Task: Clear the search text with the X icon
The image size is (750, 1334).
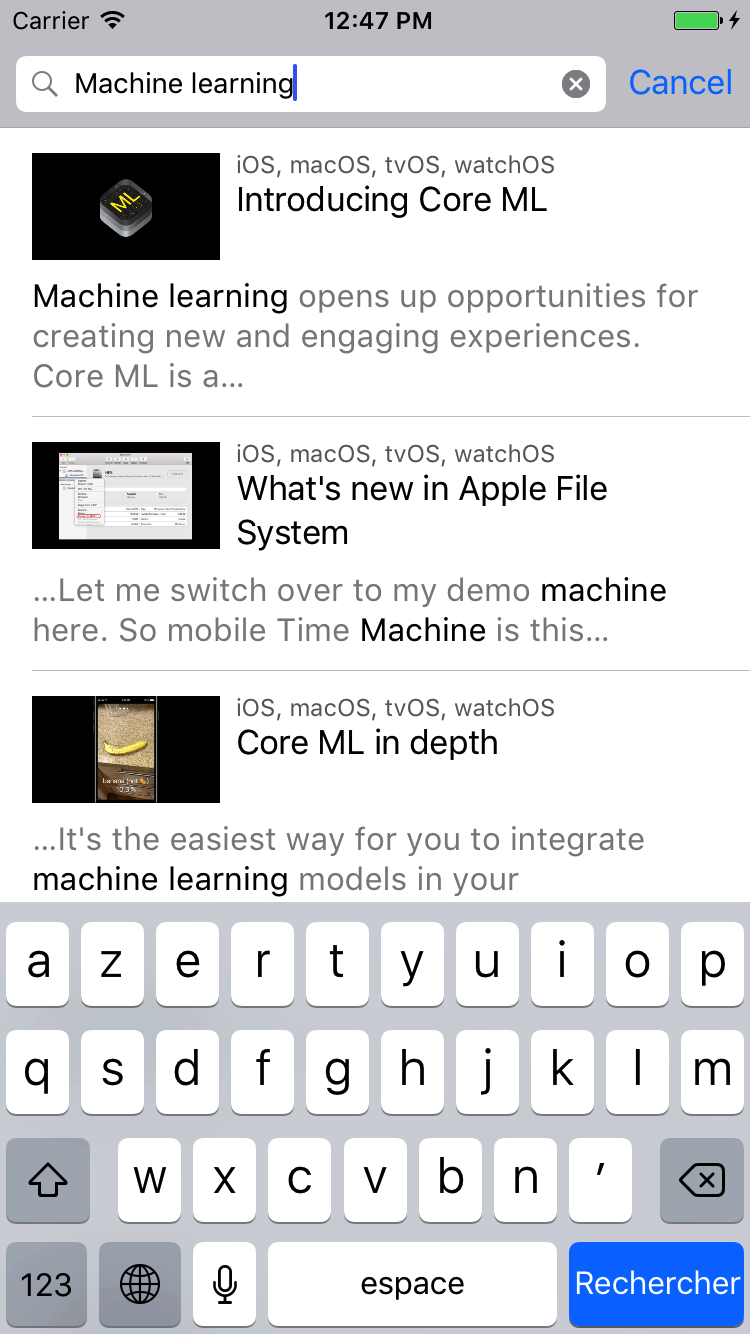Action: coord(576,84)
